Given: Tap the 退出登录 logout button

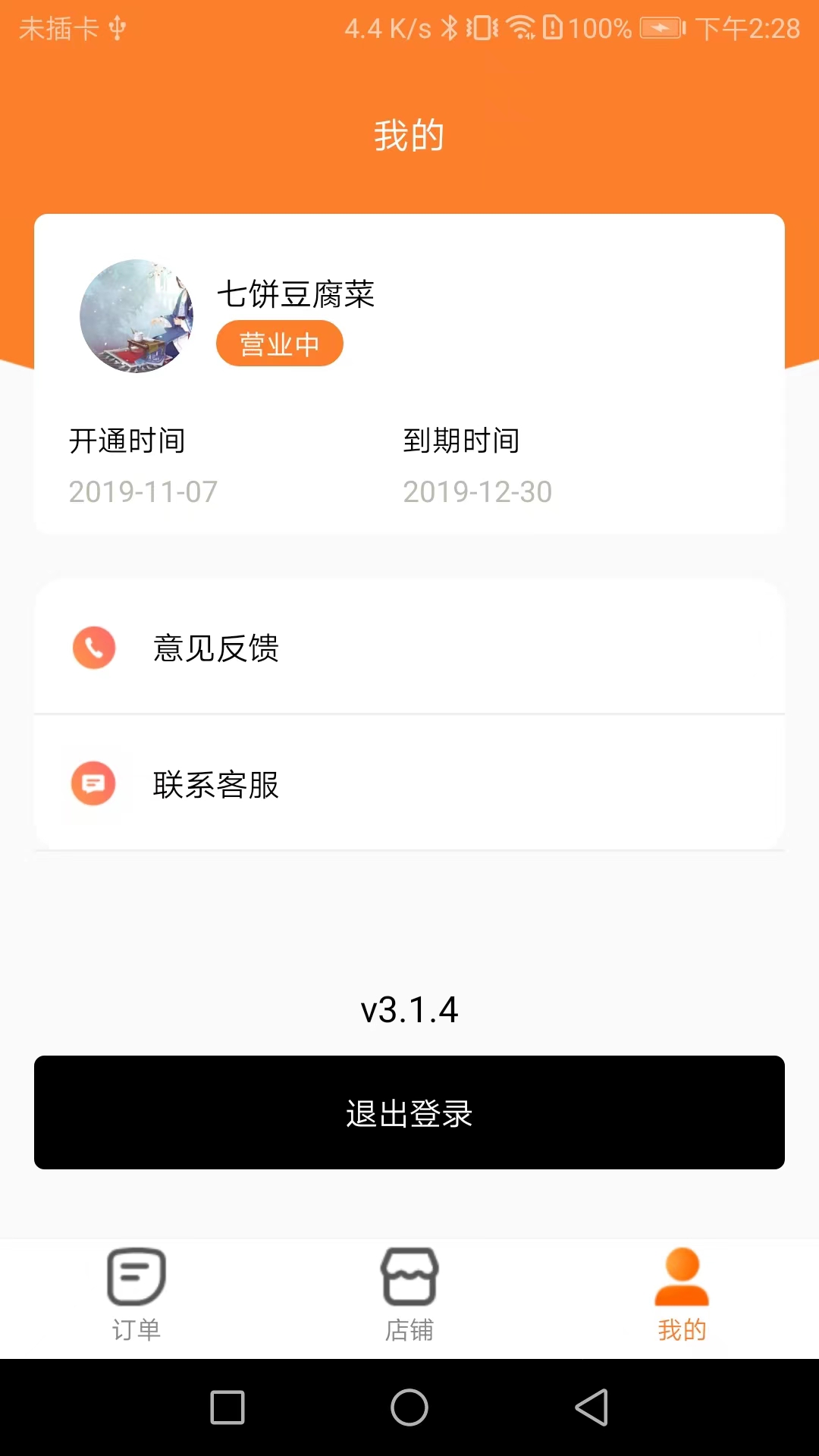Looking at the screenshot, I should click(409, 1112).
